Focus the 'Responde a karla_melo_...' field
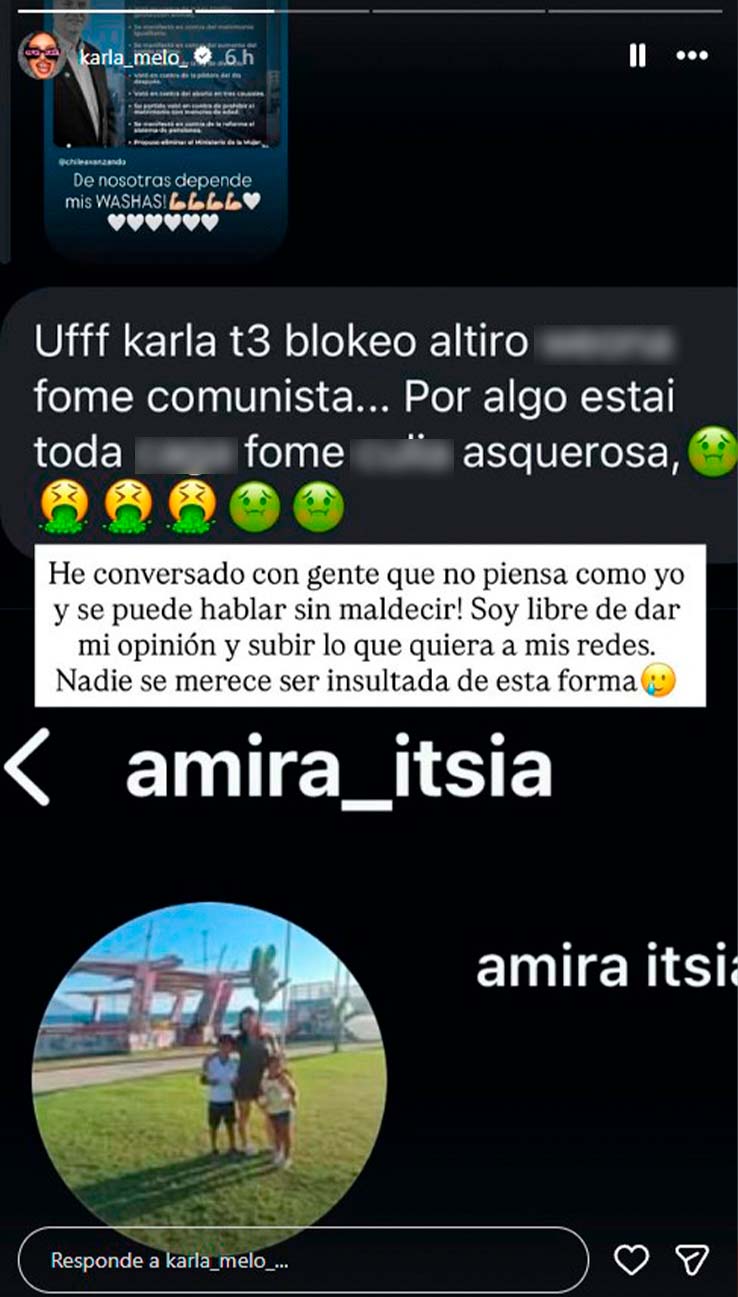Image resolution: width=738 pixels, height=1297 pixels. [300, 1260]
